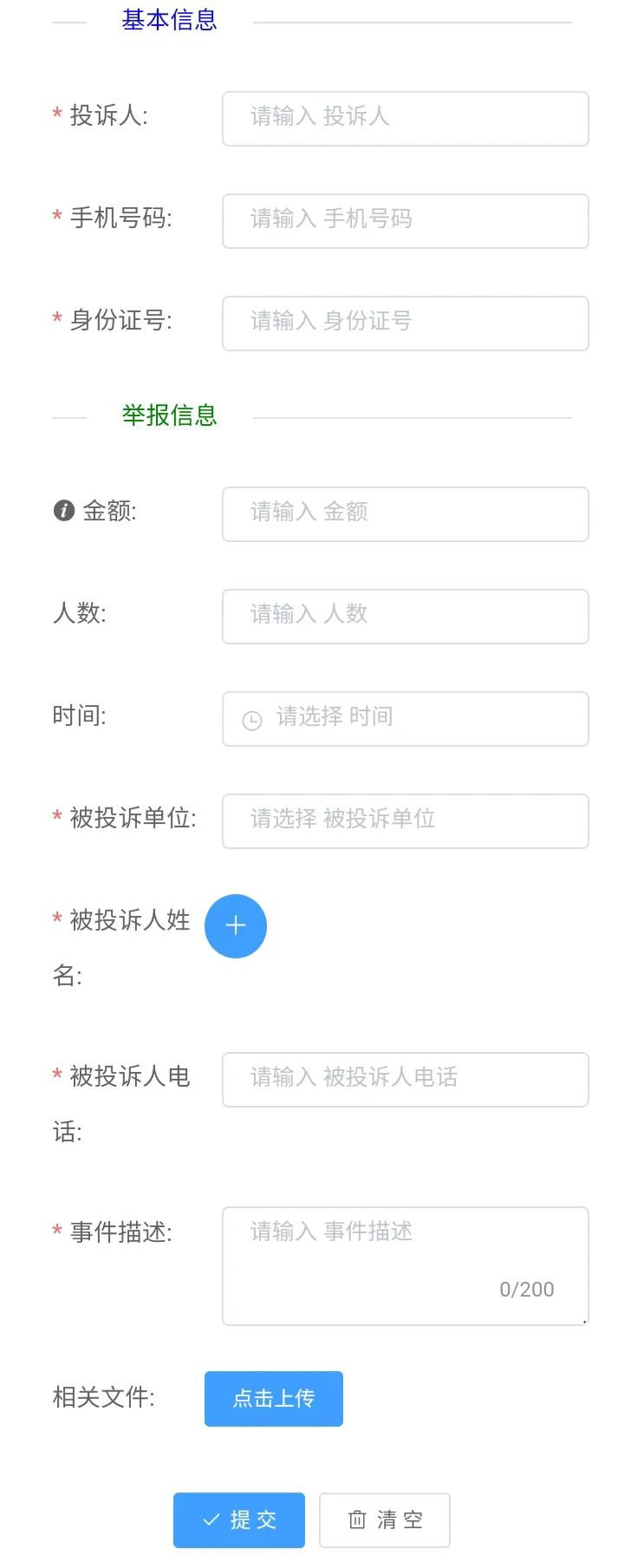Focus the 被投诉人电话 field

[405, 1079]
